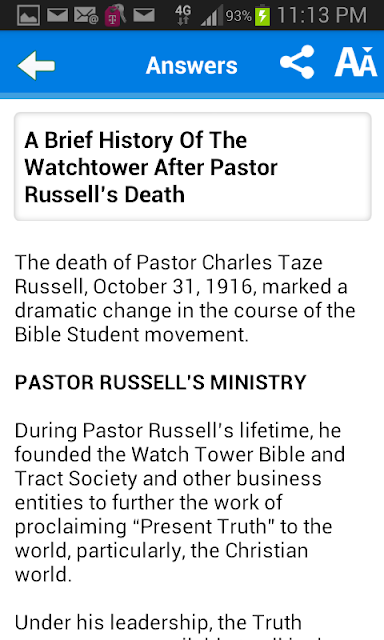Share this Answers article
Screen dimensions: 384x640
tap(297, 62)
